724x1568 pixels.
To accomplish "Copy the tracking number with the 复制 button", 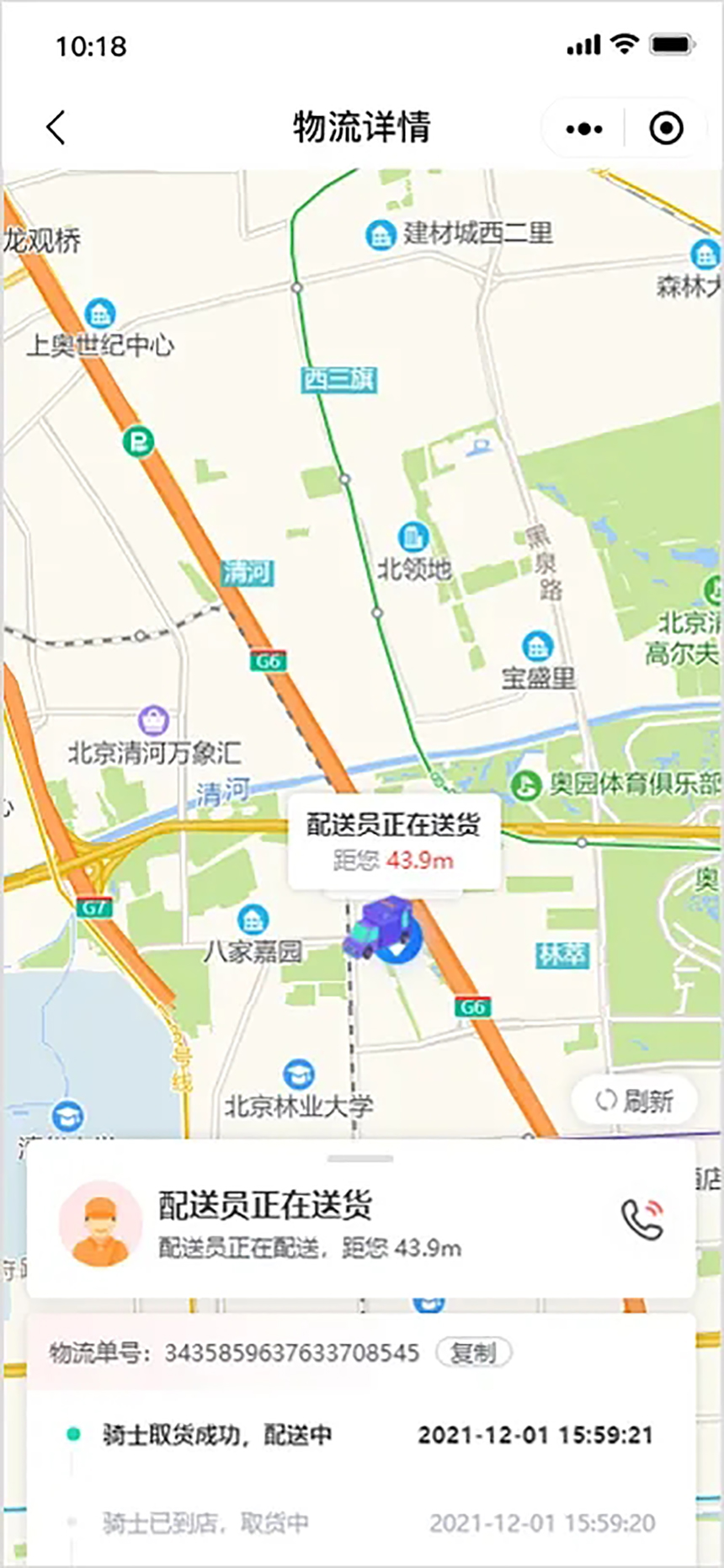I will coord(473,1352).
